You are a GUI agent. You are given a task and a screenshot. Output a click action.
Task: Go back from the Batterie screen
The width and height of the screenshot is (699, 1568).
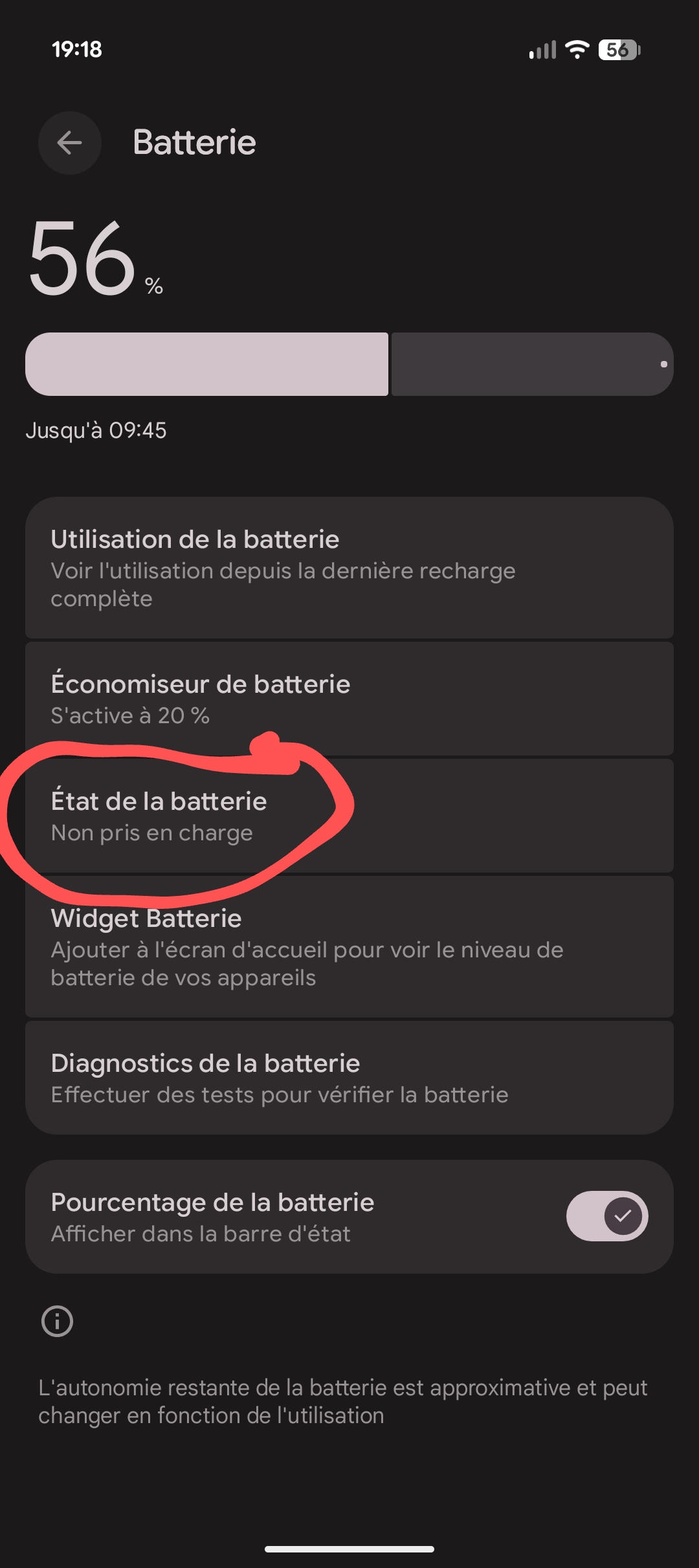pos(70,143)
